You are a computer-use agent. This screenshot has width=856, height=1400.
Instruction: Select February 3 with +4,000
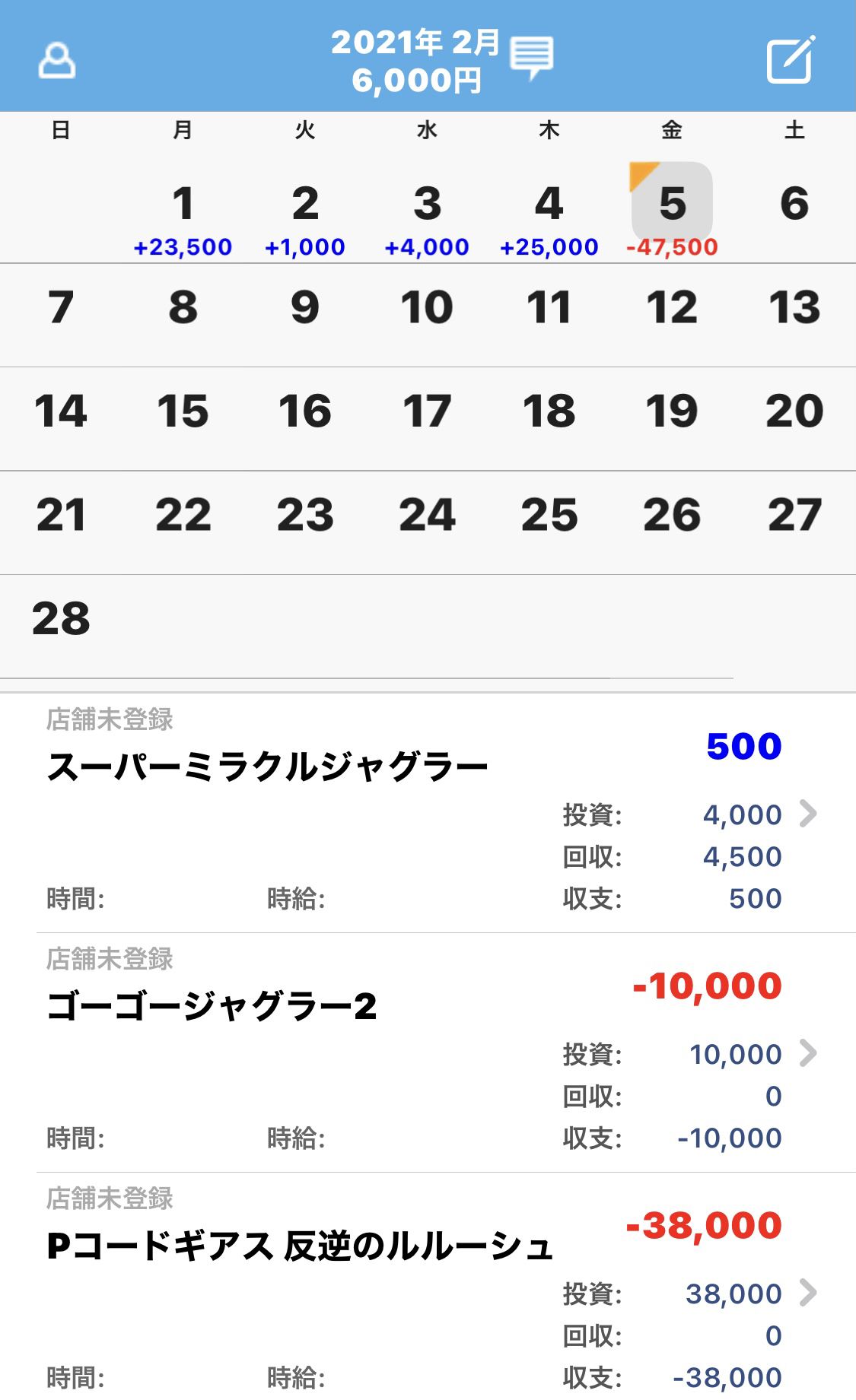(x=428, y=212)
